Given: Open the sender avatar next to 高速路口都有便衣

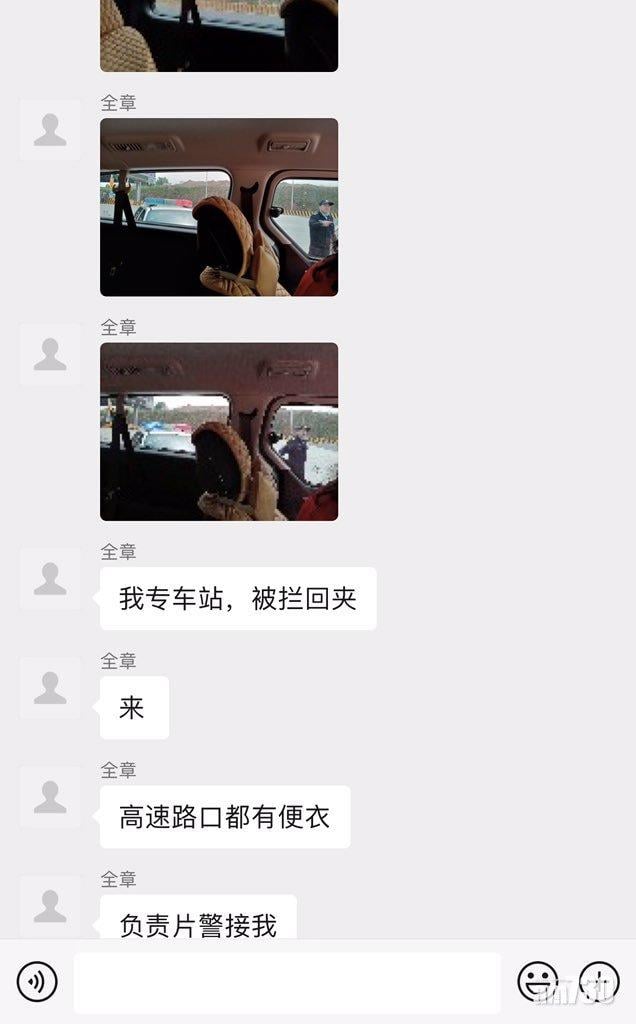Looking at the screenshot, I should [50, 797].
